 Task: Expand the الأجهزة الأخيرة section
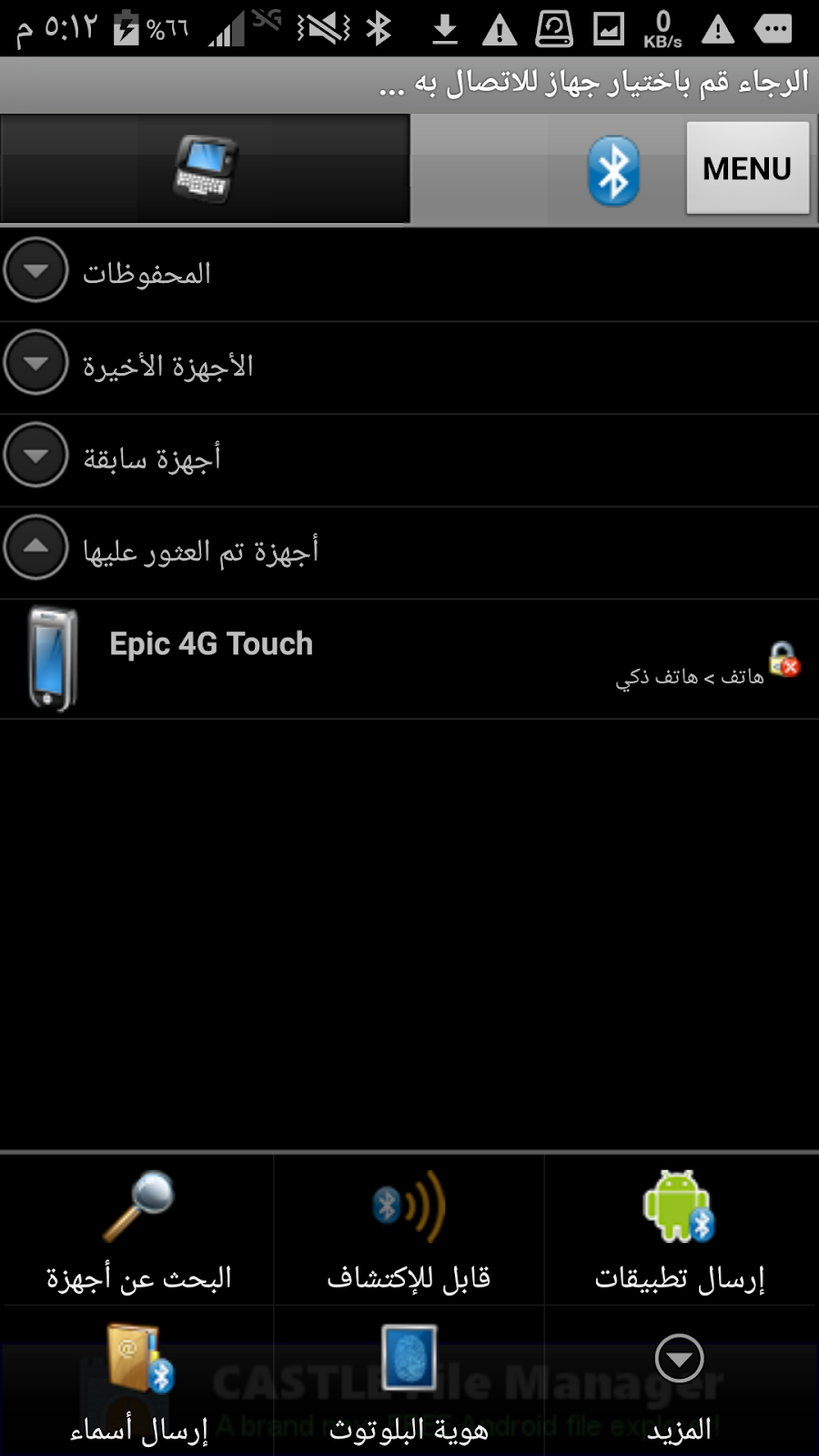tap(36, 364)
